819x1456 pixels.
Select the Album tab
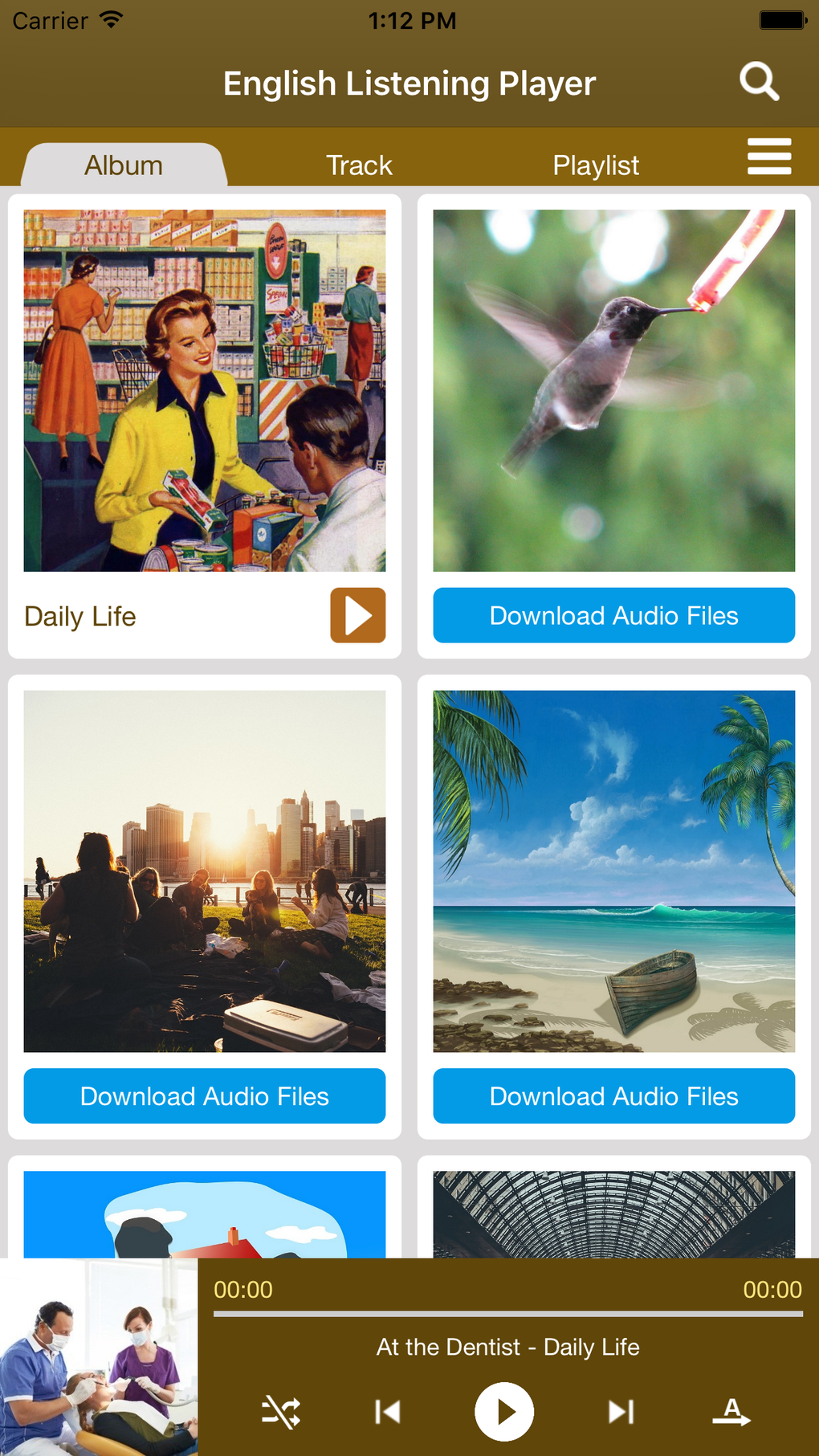123,165
